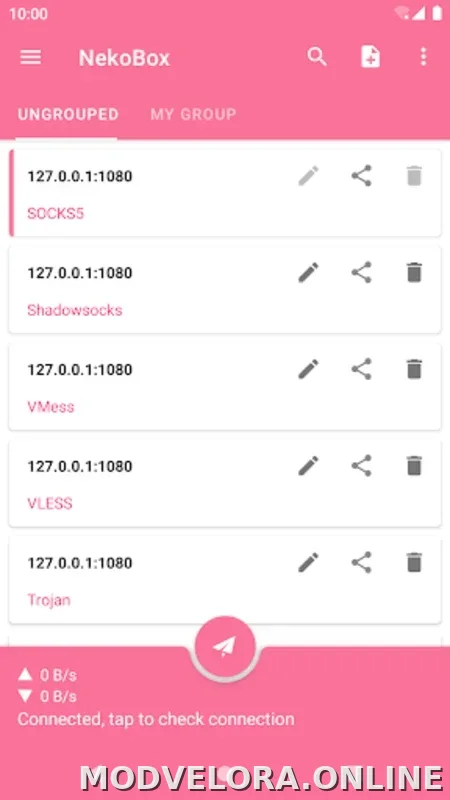Delete the Shadowsocks profile
This screenshot has width=450, height=800.
click(414, 272)
